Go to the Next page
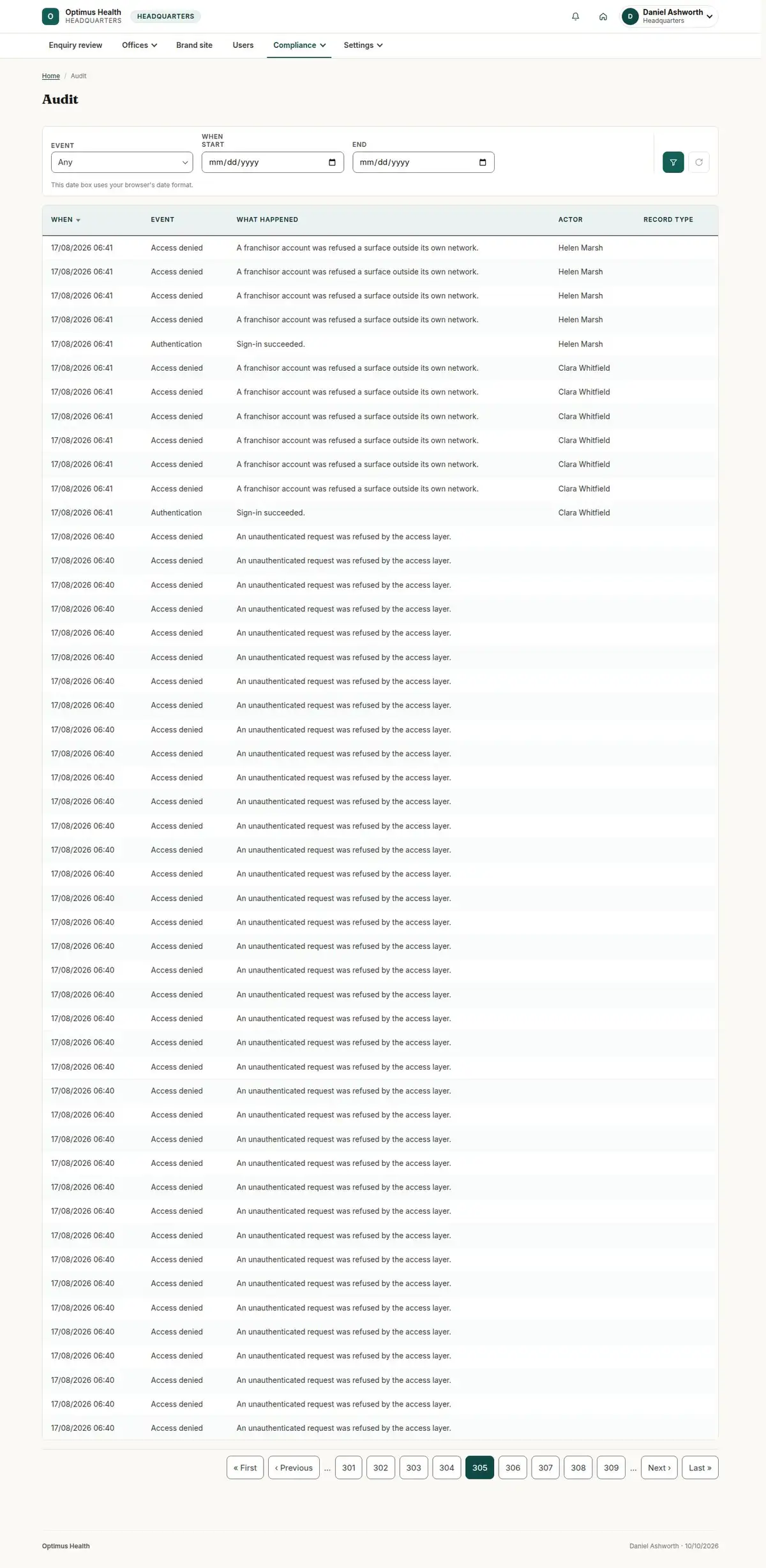The height and width of the screenshot is (1568, 766). (659, 1467)
